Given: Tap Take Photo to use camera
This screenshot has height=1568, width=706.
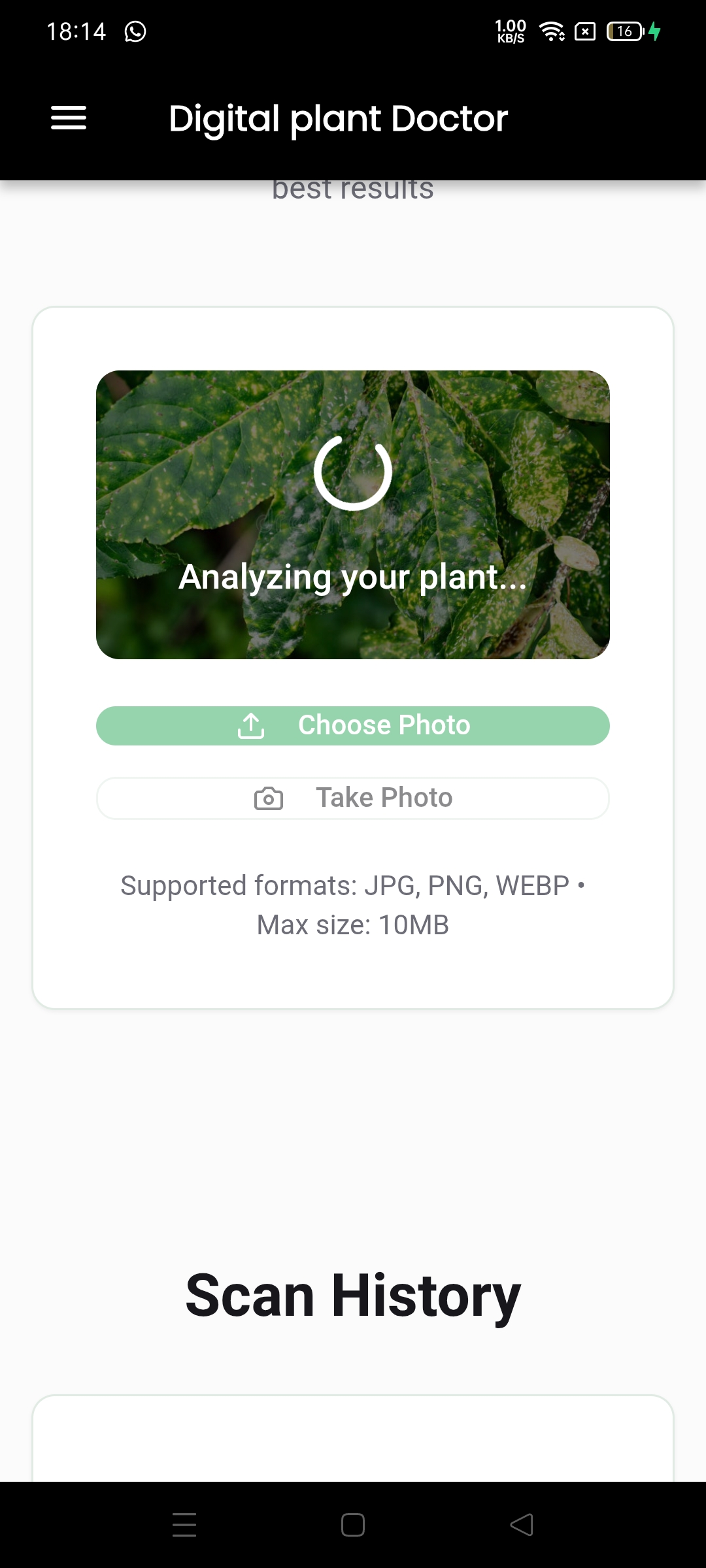Looking at the screenshot, I should [x=353, y=798].
